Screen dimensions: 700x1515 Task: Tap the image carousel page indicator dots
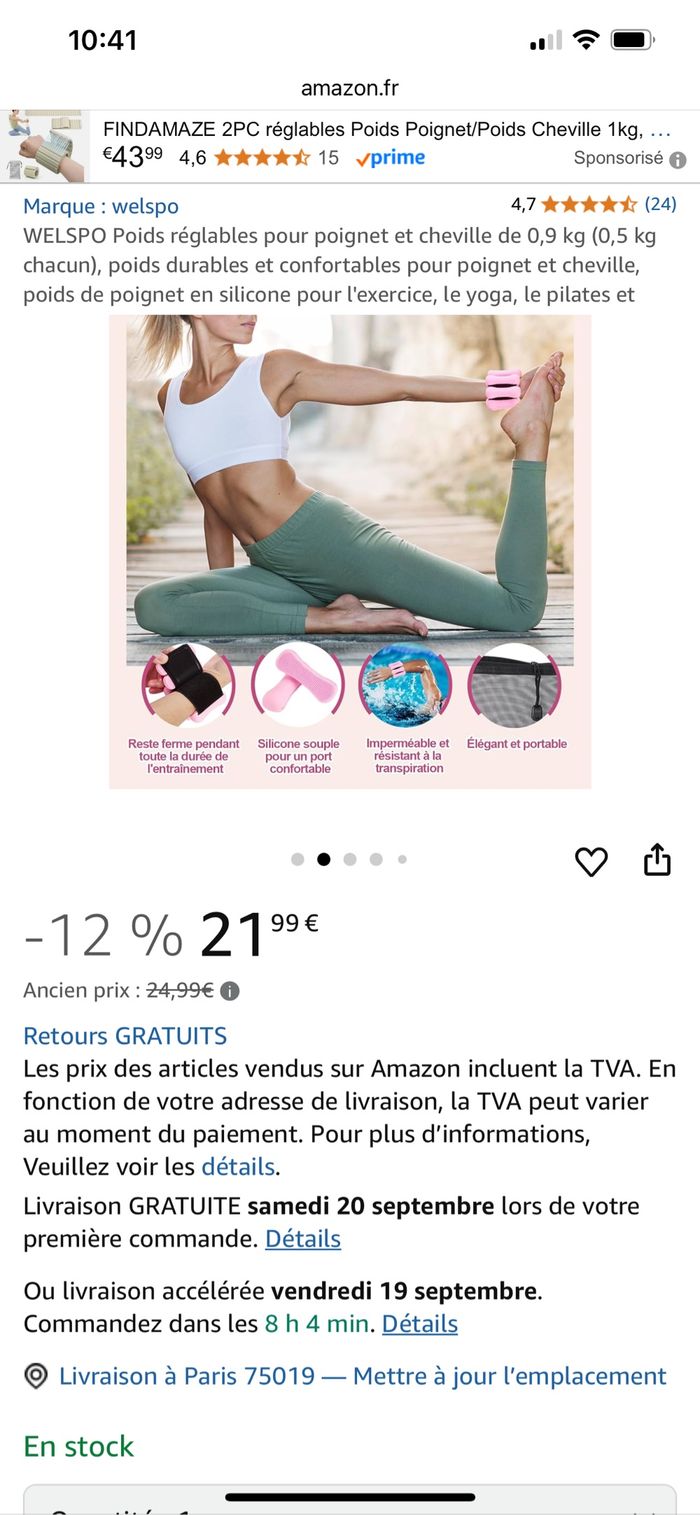coord(349,859)
